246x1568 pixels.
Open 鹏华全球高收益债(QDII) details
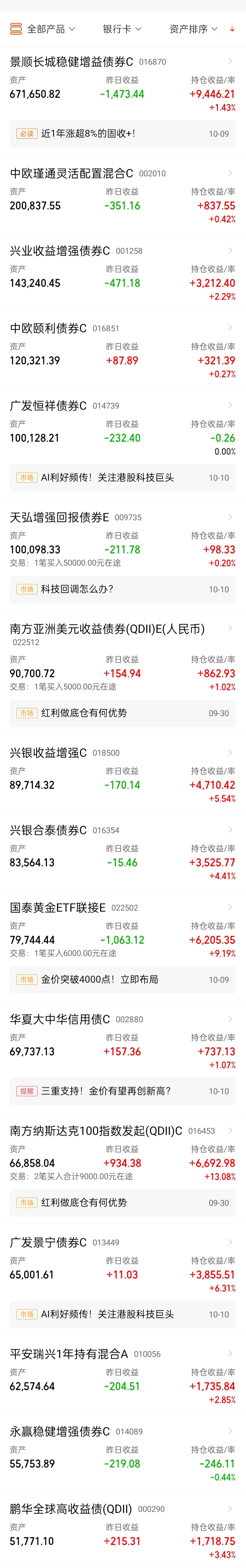[x=123, y=1530]
